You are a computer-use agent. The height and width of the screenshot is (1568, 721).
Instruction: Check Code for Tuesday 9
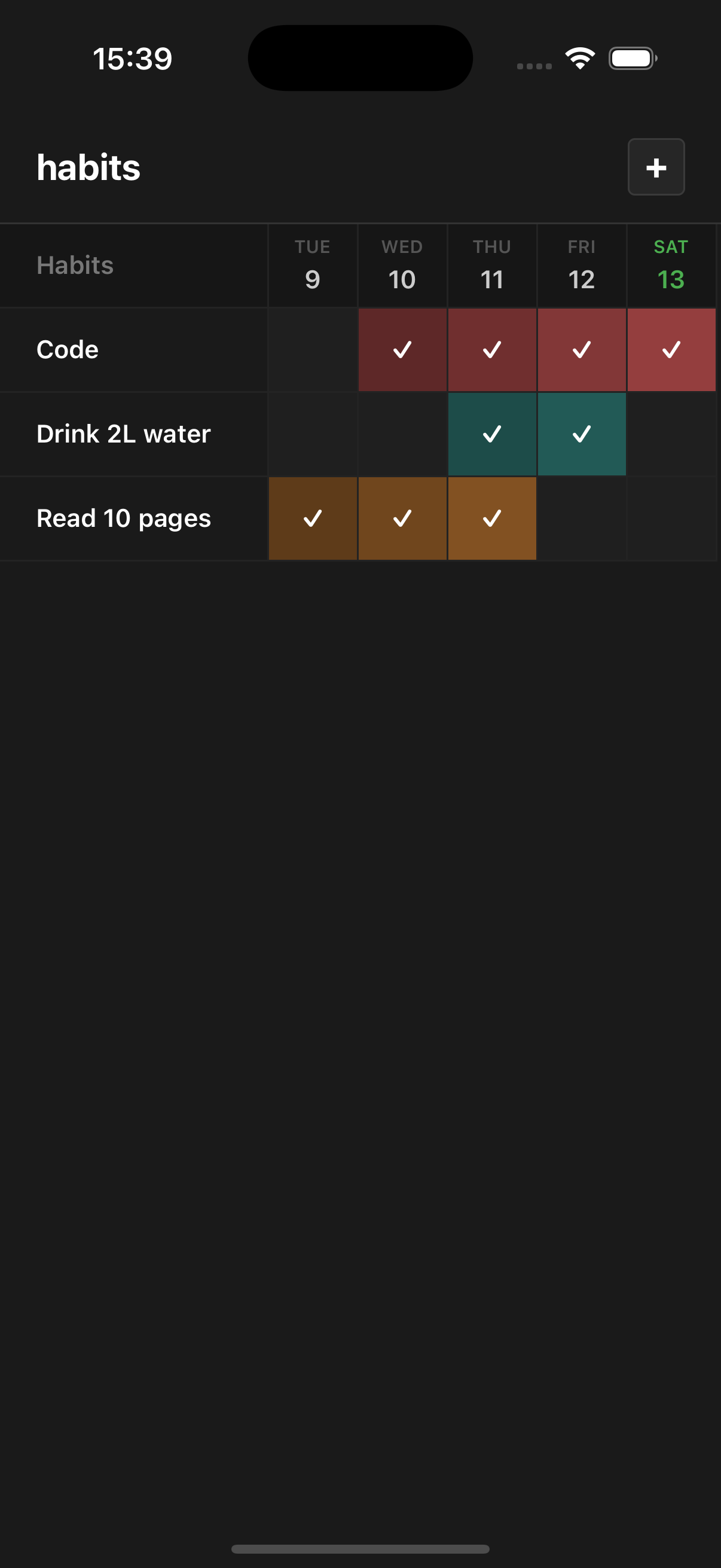coord(313,349)
